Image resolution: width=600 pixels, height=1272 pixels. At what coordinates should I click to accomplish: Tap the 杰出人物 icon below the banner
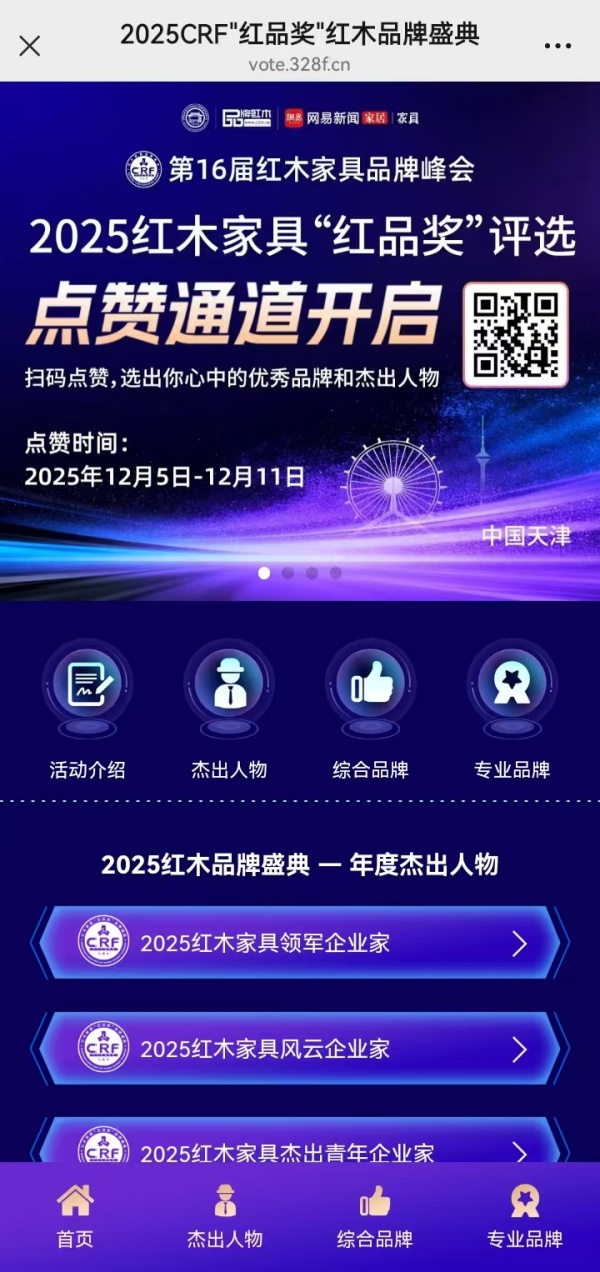(229, 686)
